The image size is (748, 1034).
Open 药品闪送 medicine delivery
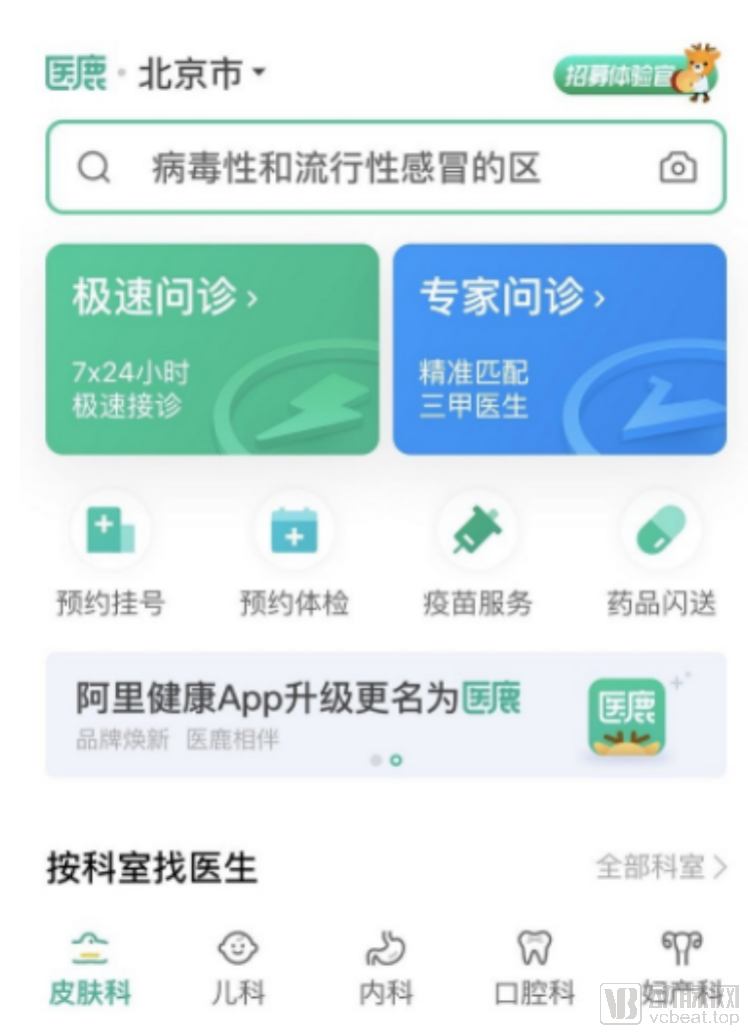pos(661,557)
